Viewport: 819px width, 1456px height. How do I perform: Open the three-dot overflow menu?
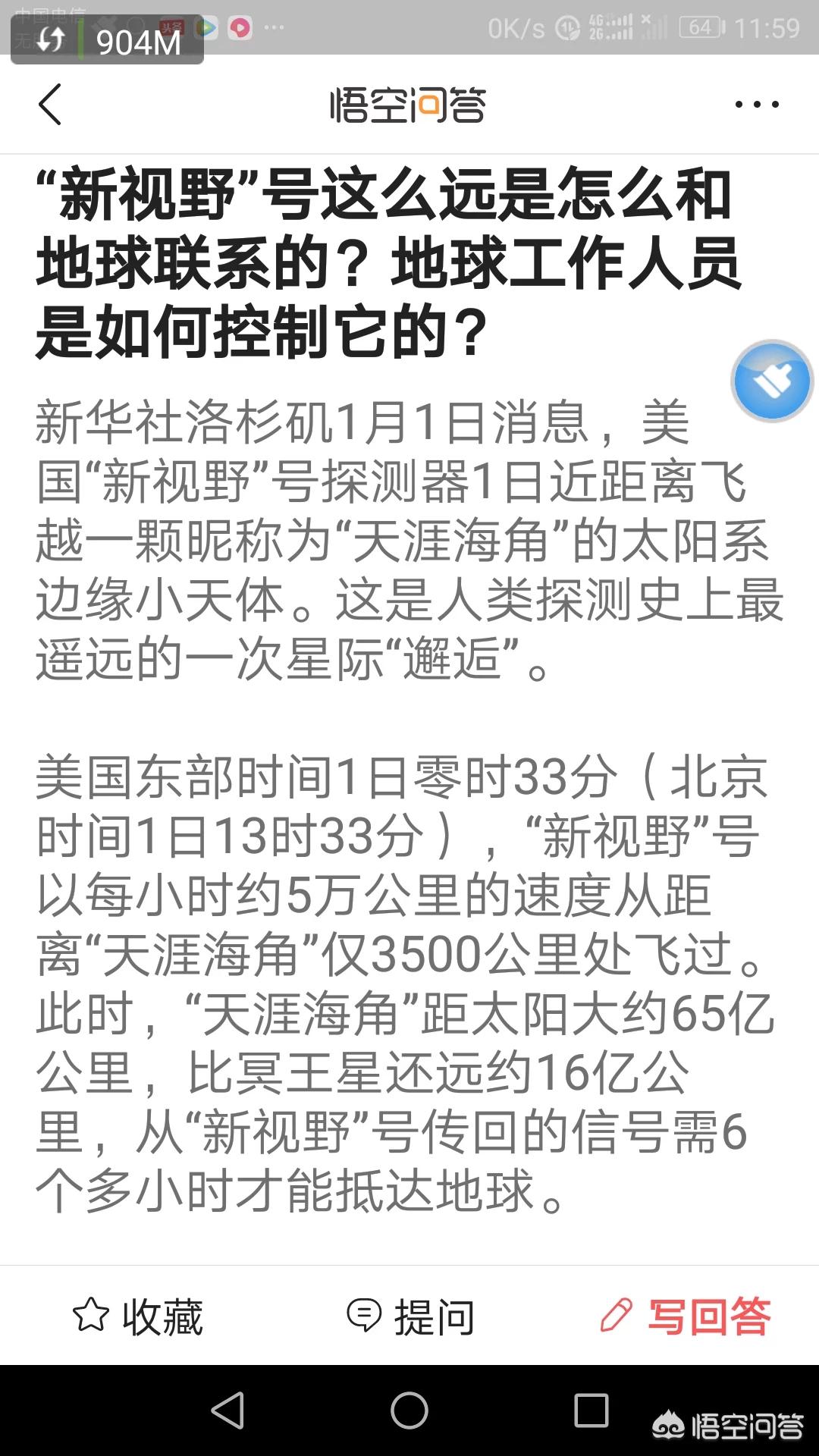click(757, 105)
